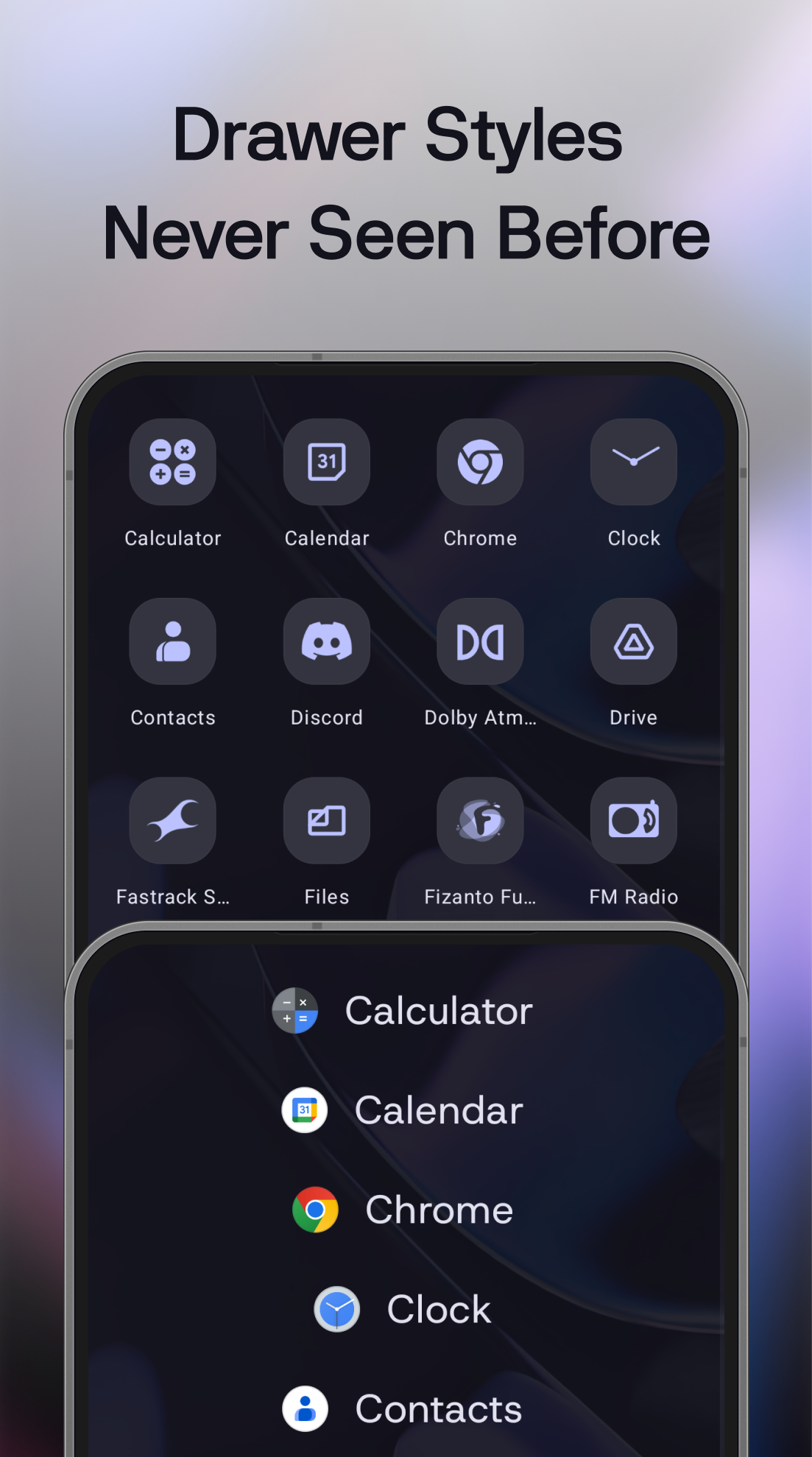Open the Dolby Atmos icon
The image size is (812, 1457).
tap(480, 641)
